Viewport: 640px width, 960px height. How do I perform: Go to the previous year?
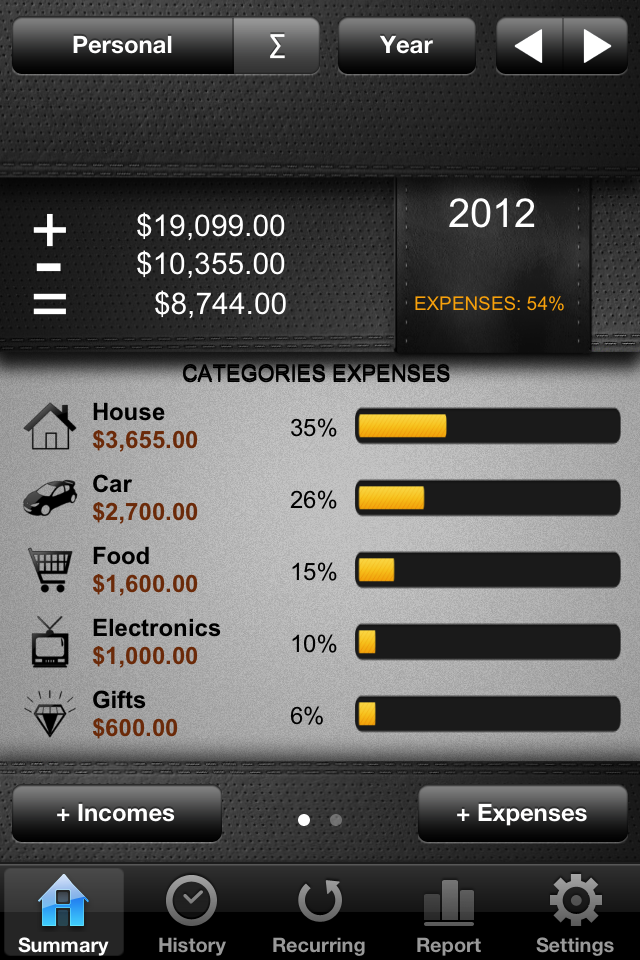click(x=530, y=46)
